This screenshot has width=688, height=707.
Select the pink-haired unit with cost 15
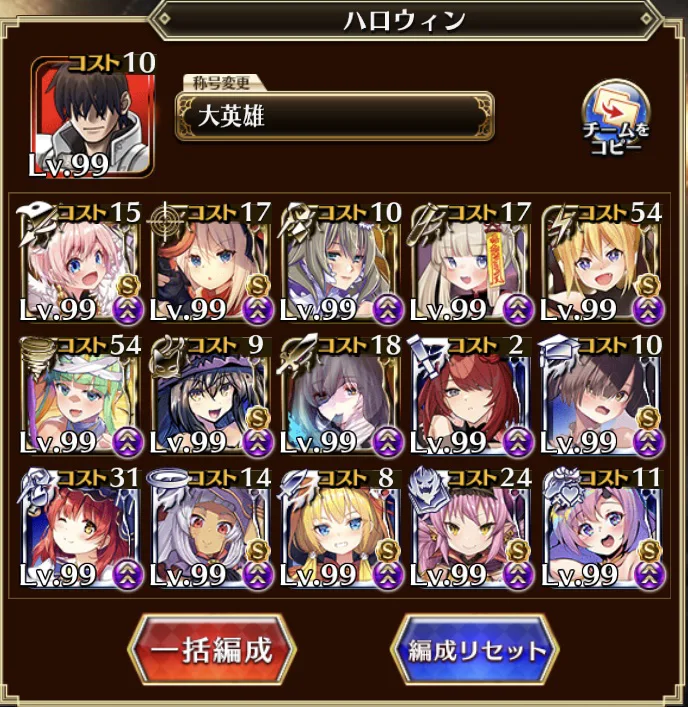[x=83, y=262]
